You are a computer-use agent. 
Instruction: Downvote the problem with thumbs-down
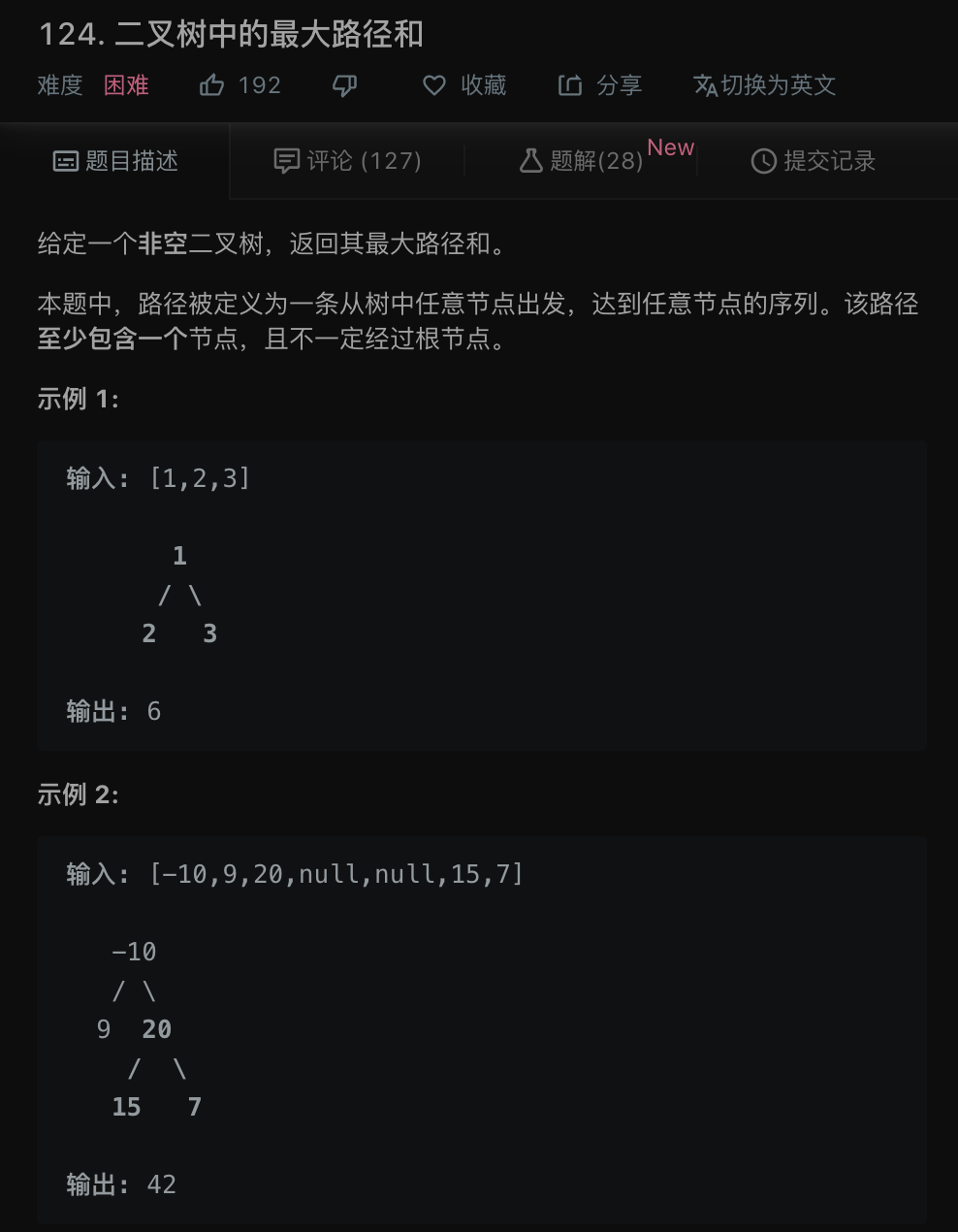point(344,85)
